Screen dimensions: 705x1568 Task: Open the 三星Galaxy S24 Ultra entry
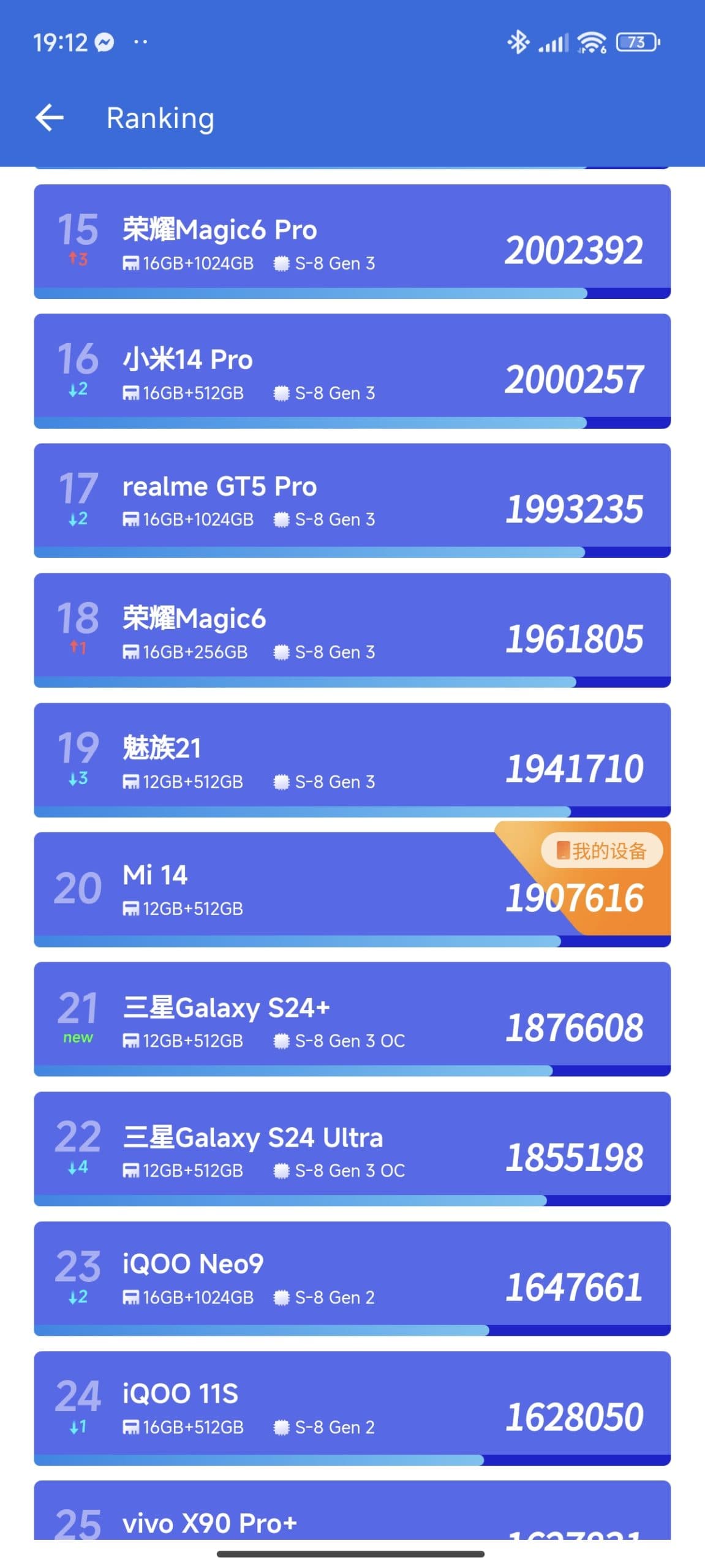tap(352, 1149)
